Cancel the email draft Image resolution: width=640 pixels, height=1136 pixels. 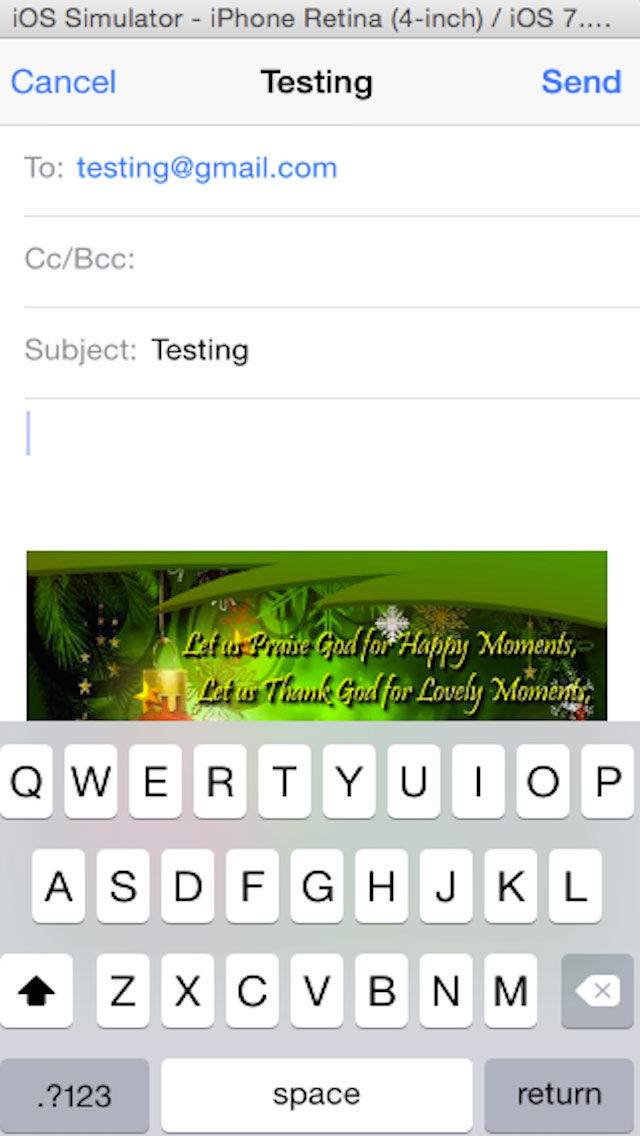(63, 82)
